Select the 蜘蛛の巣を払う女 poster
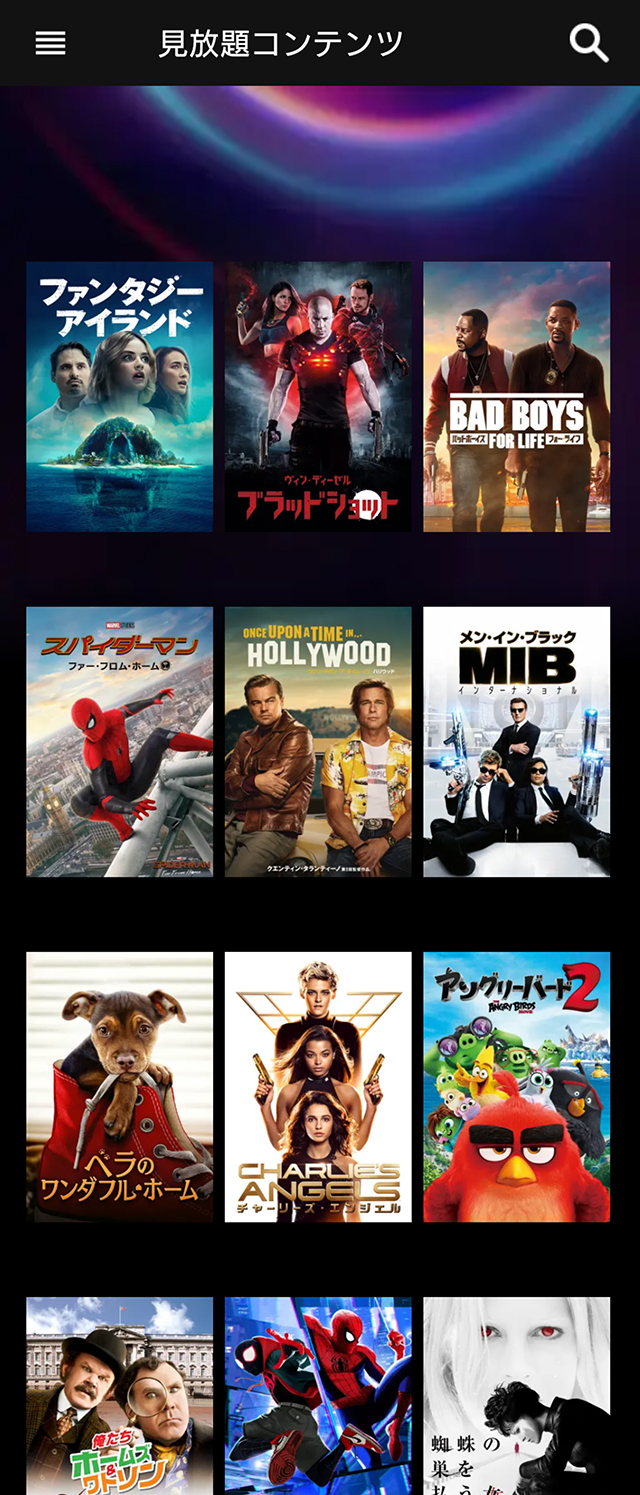 (x=516, y=1395)
